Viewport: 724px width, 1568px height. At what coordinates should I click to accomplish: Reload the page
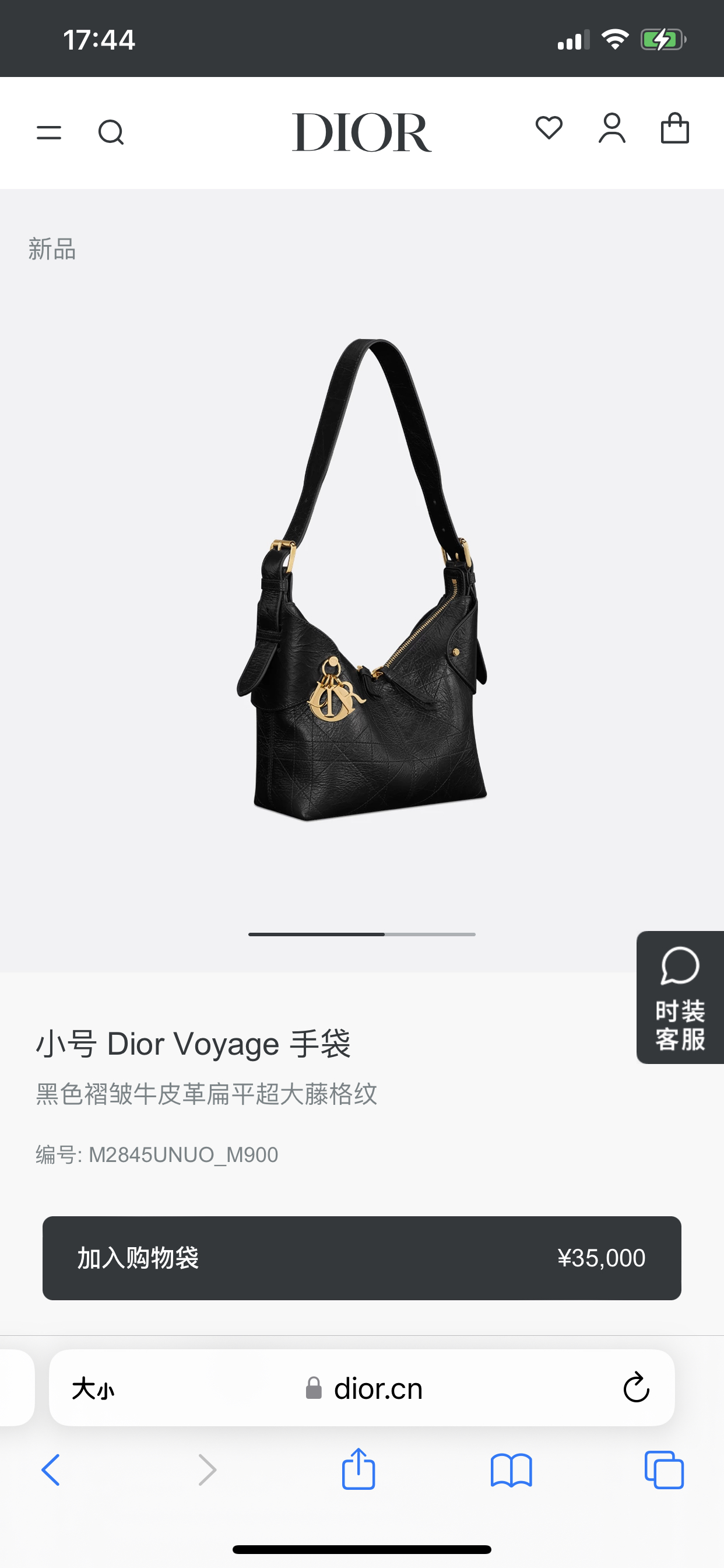[637, 1388]
